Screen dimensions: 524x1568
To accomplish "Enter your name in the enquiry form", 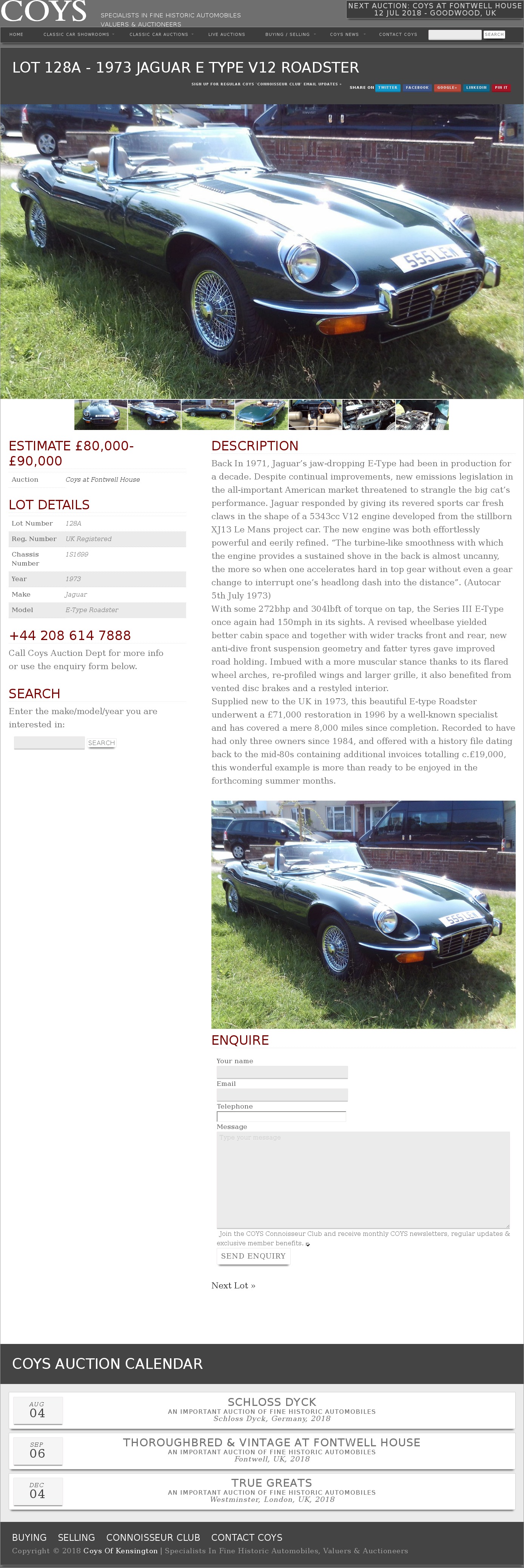I will coord(282,1072).
